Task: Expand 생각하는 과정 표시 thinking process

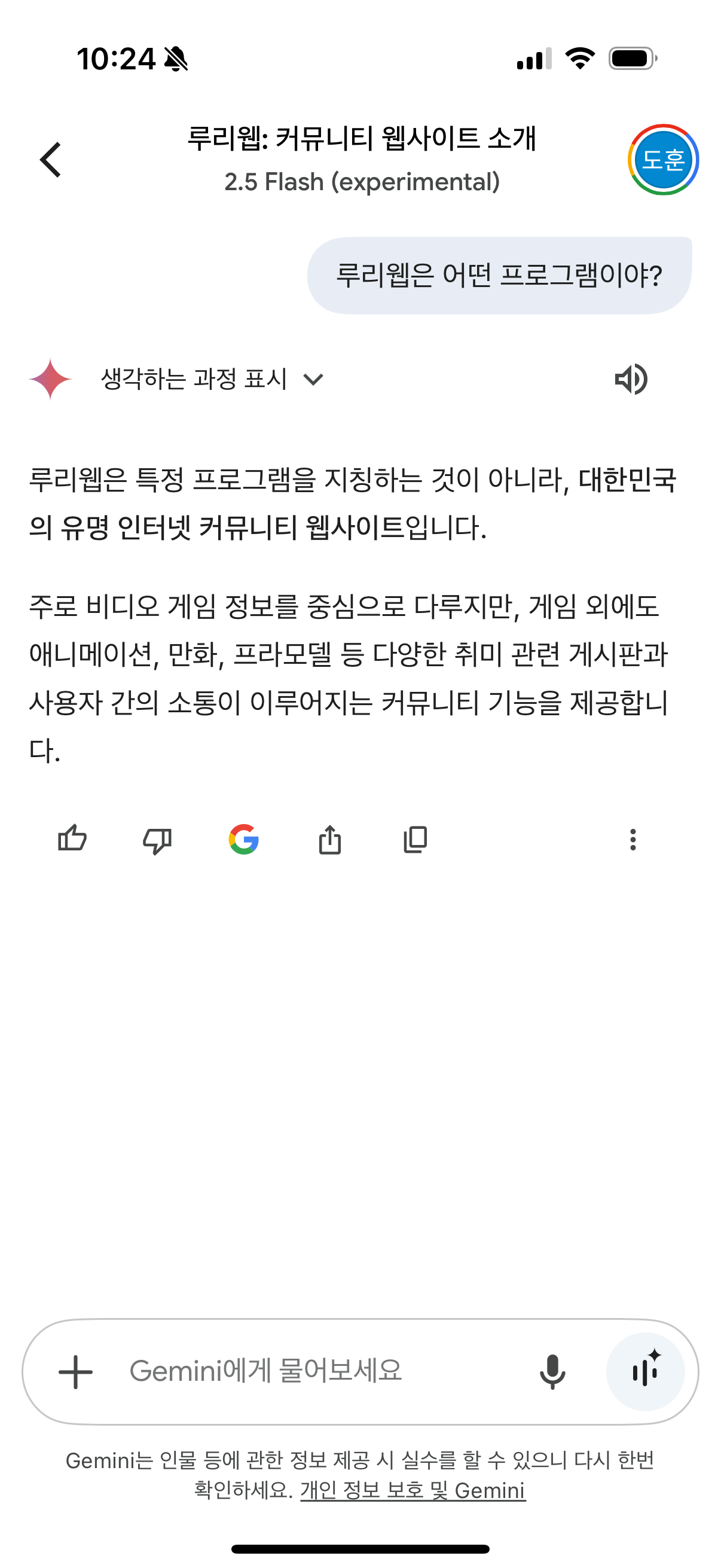Action: (212, 379)
